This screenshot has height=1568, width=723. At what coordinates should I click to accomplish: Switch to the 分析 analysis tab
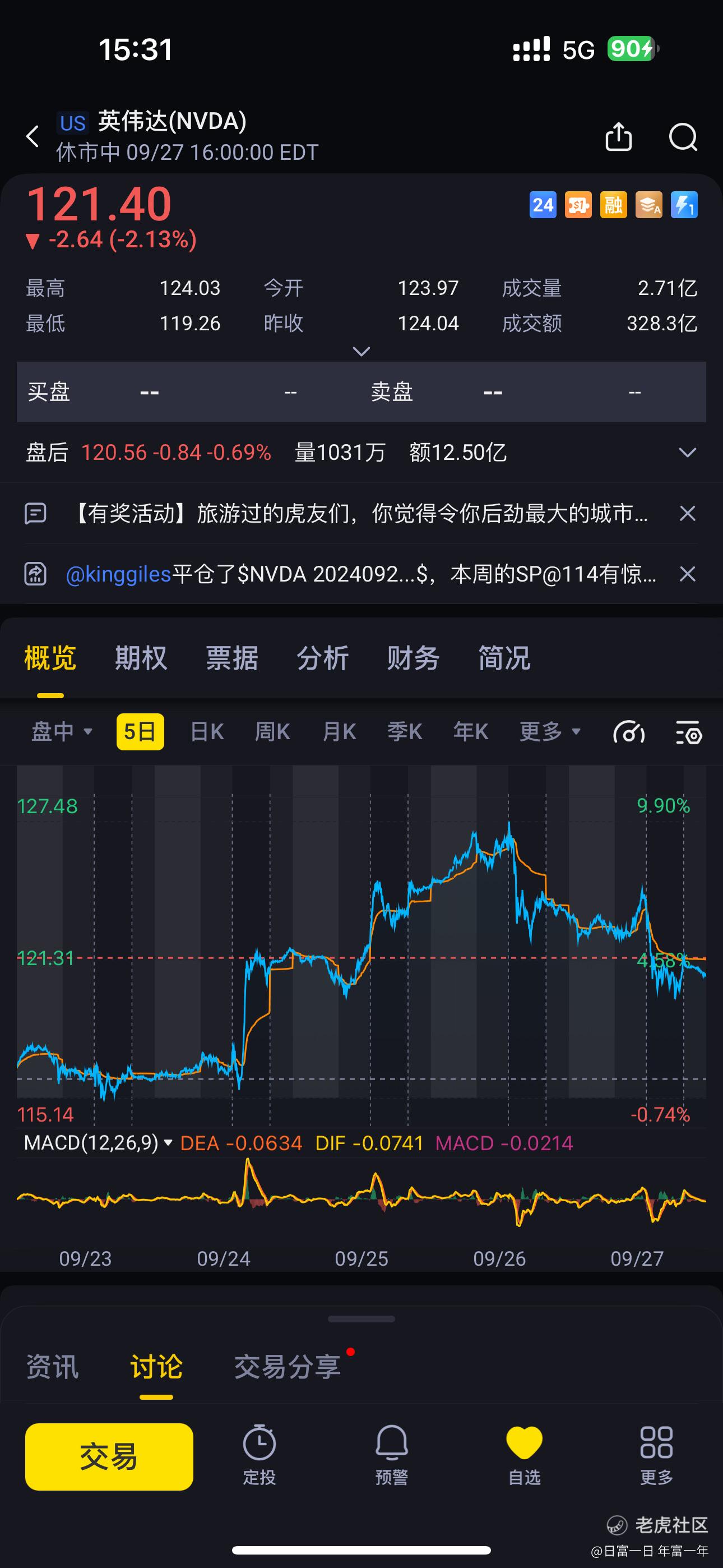(323, 658)
